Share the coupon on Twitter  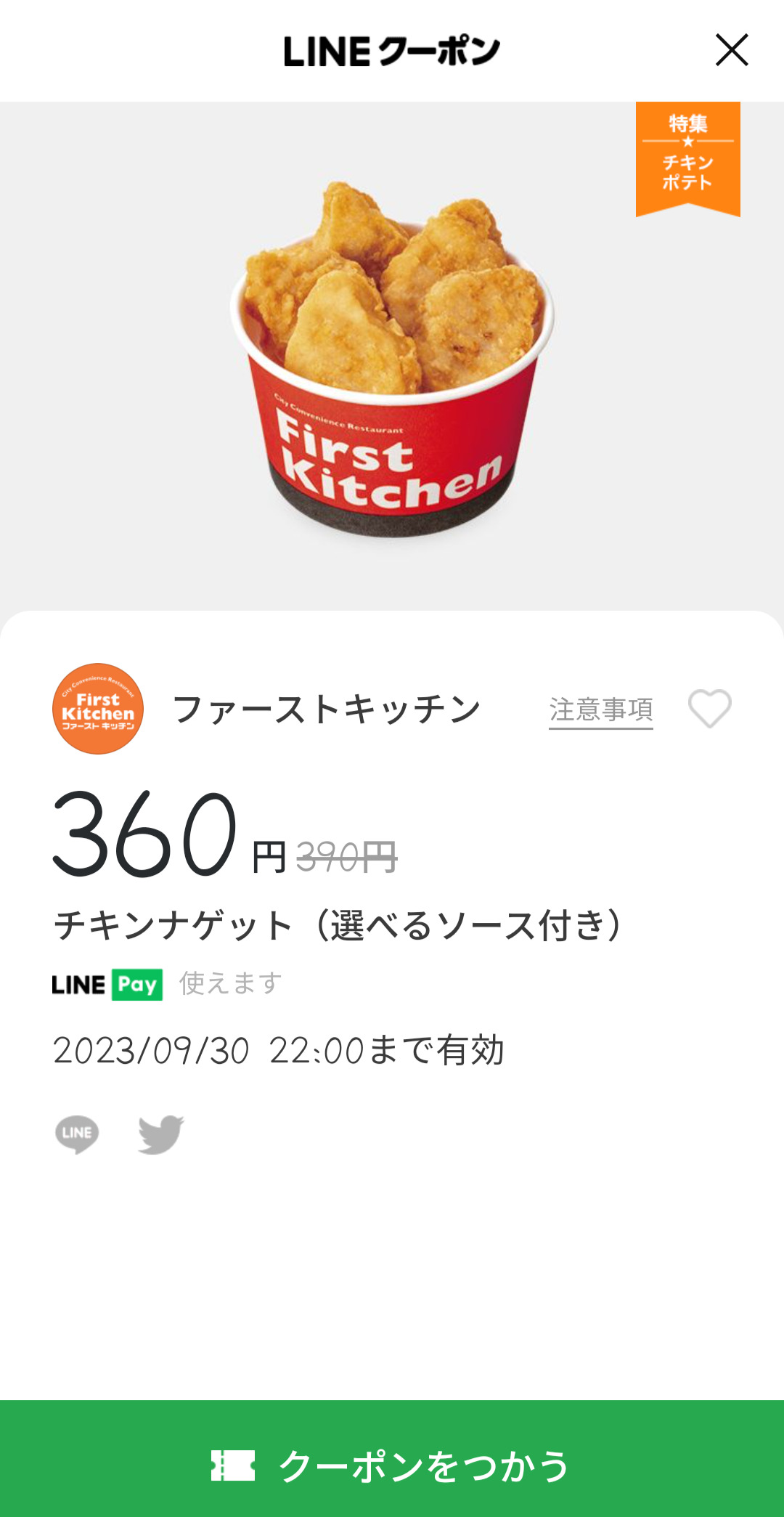pyautogui.click(x=161, y=1134)
